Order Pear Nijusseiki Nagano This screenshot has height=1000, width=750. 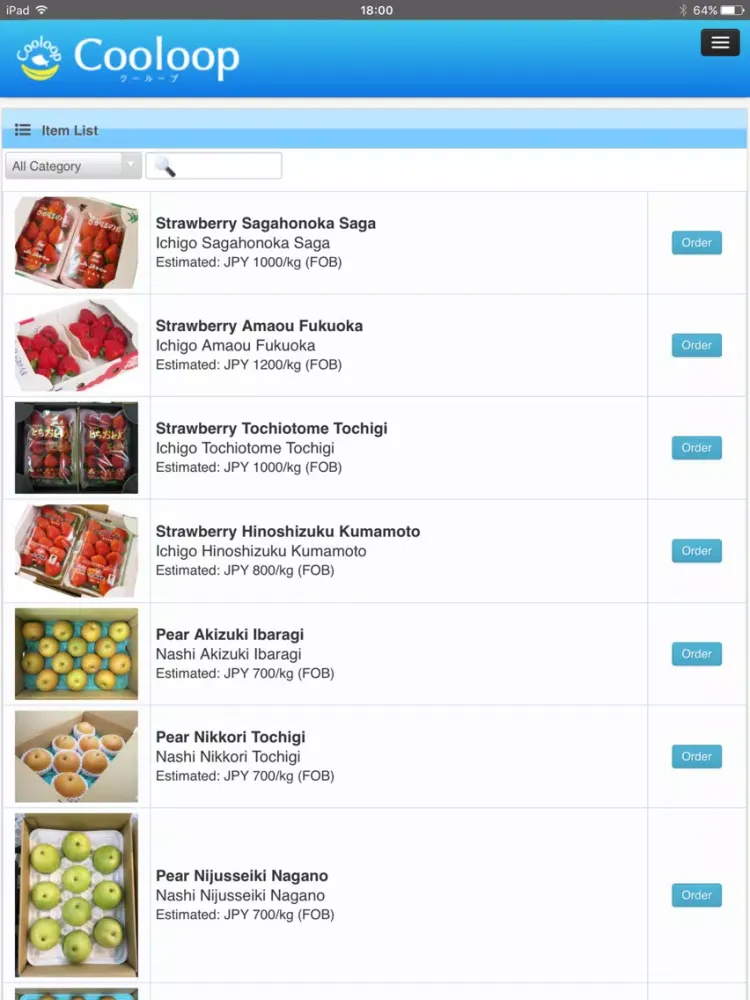(x=696, y=895)
